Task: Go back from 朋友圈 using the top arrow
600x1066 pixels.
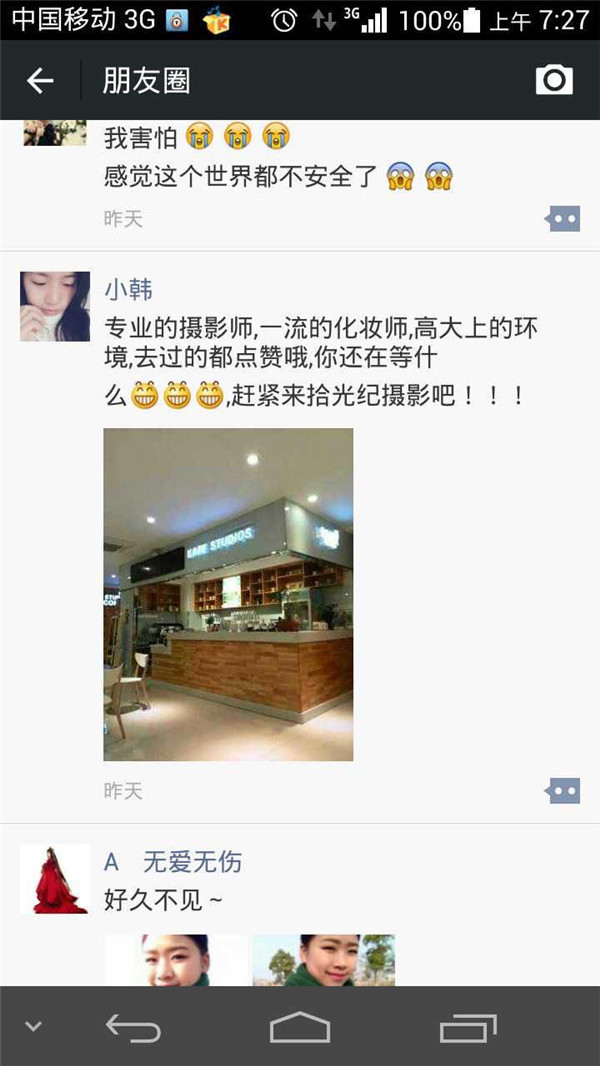Action: tap(40, 81)
